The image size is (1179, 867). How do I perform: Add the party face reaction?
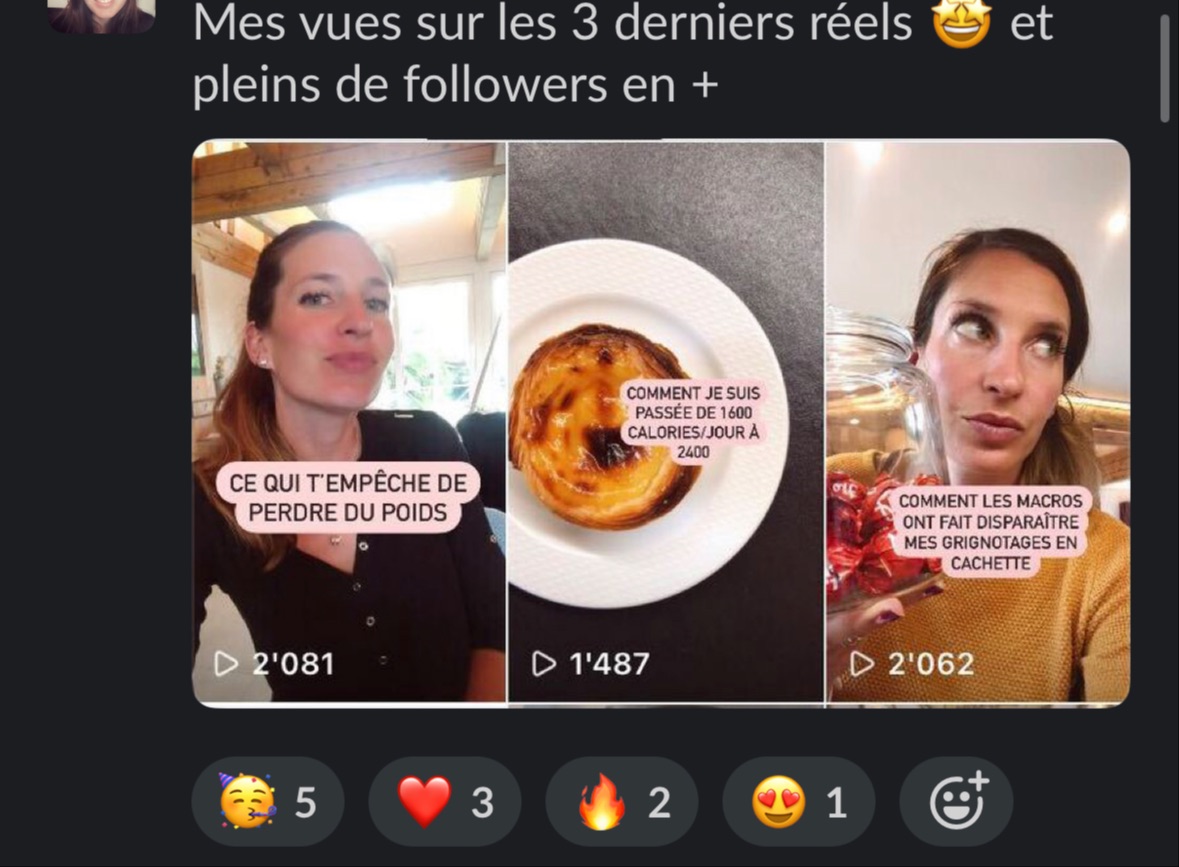tap(267, 802)
